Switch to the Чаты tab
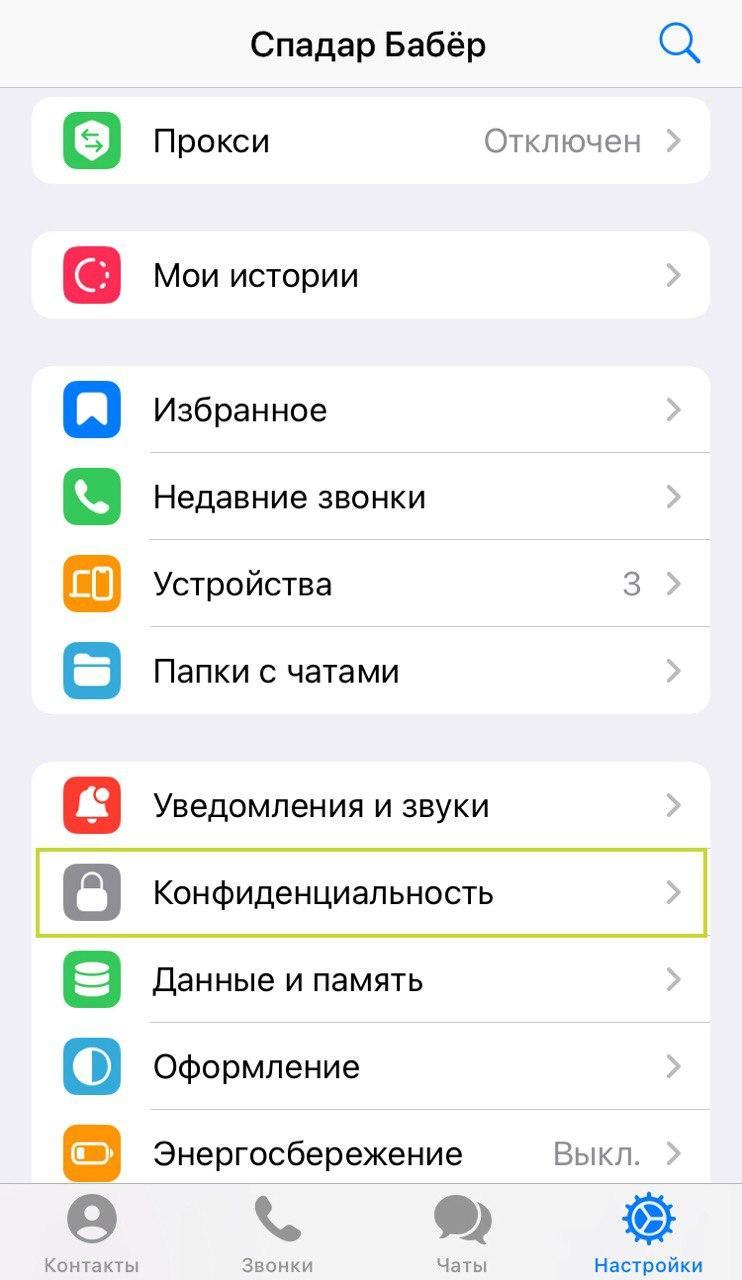The image size is (742, 1280). 462,1234
